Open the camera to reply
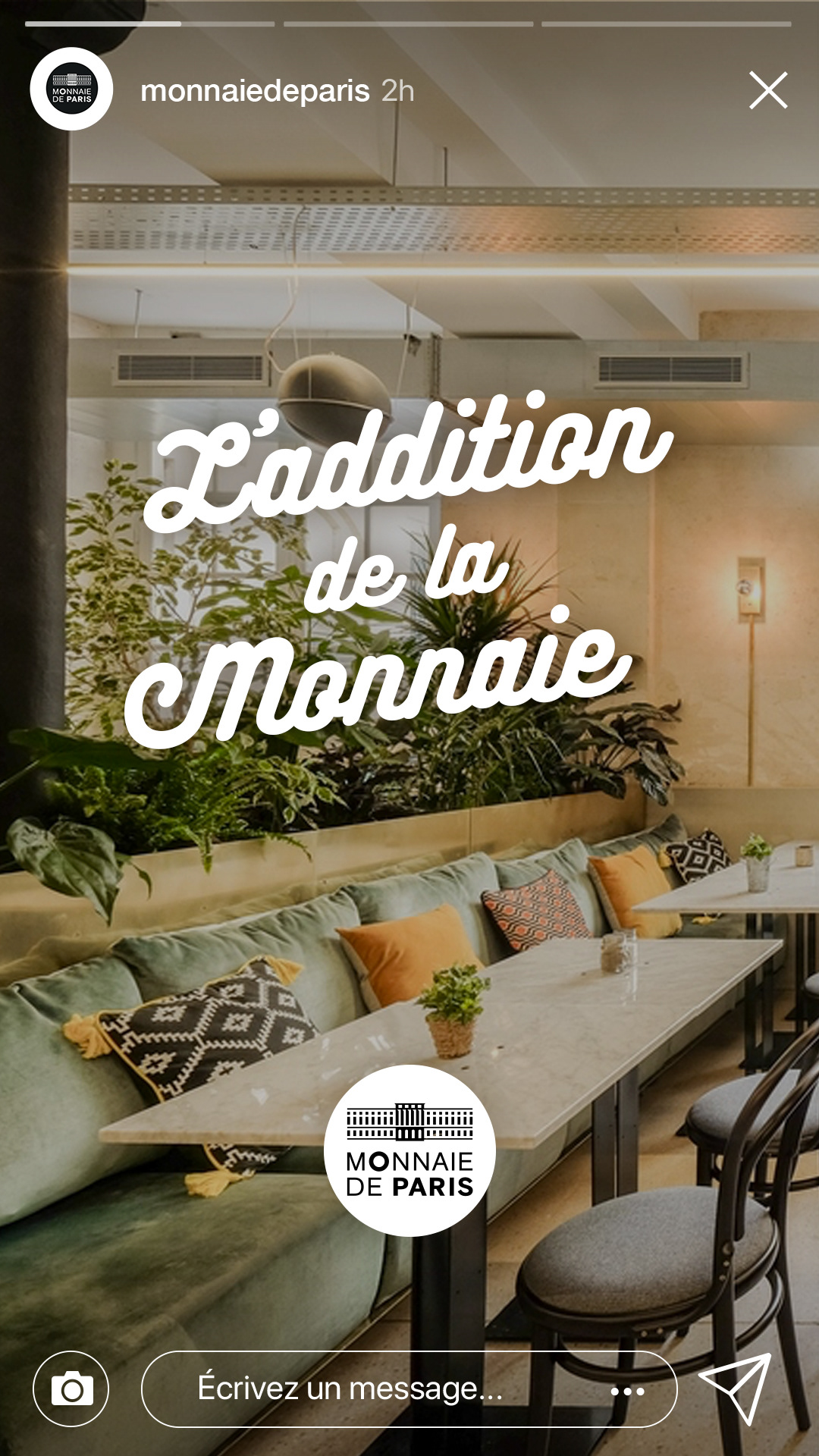The height and width of the screenshot is (1456, 819). tap(71, 1389)
